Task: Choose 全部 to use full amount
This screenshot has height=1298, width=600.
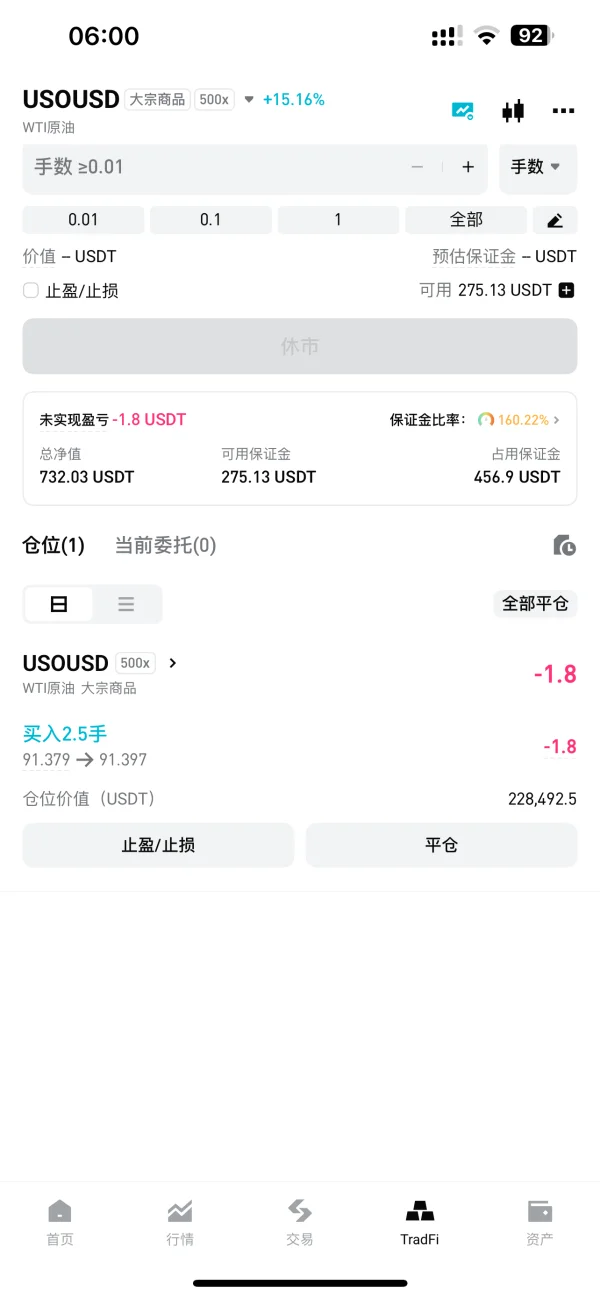Action: tap(466, 220)
